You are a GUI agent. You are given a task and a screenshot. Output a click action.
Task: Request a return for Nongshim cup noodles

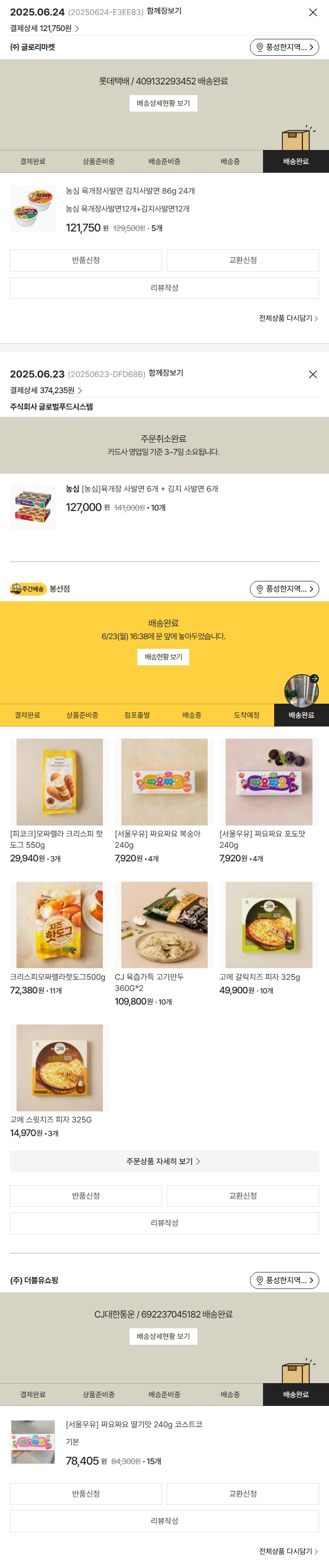(x=86, y=261)
